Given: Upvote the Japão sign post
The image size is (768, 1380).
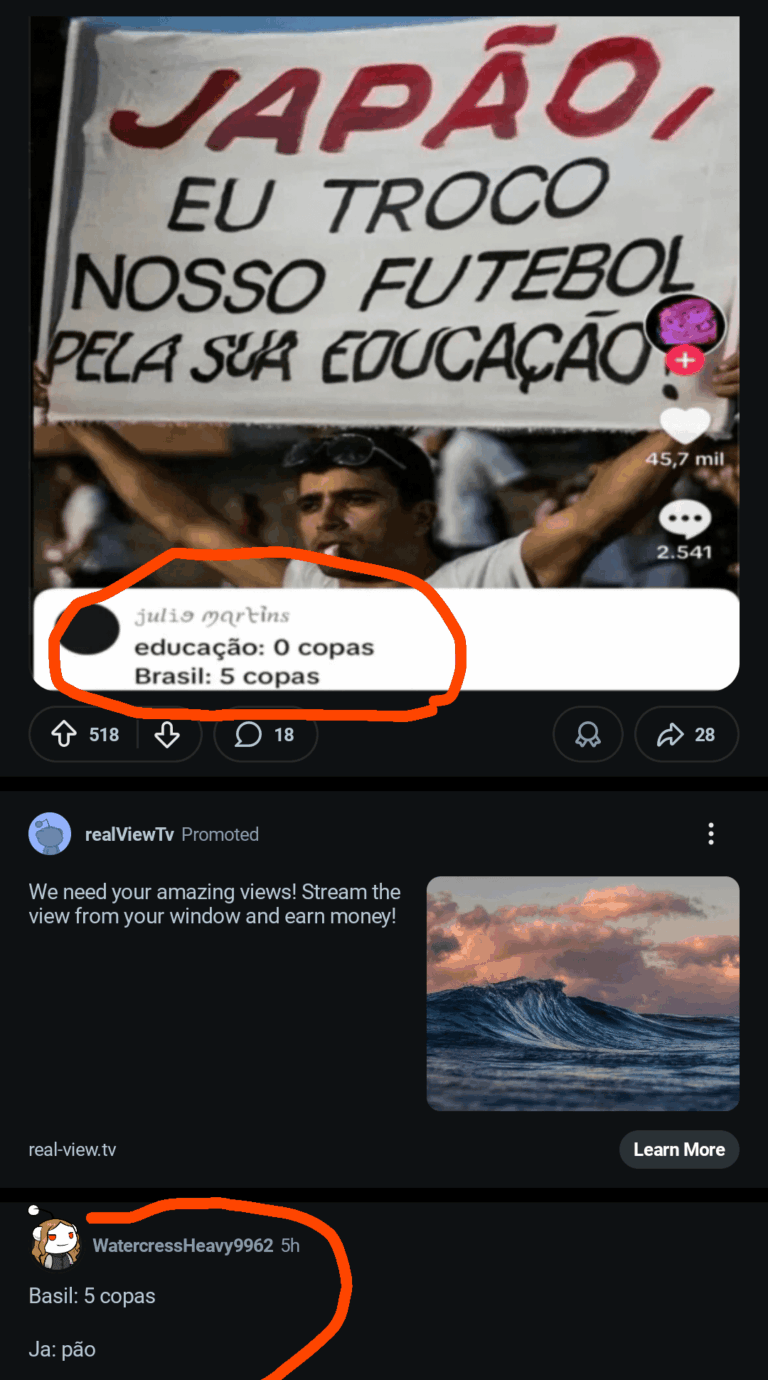Looking at the screenshot, I should pos(64,735).
